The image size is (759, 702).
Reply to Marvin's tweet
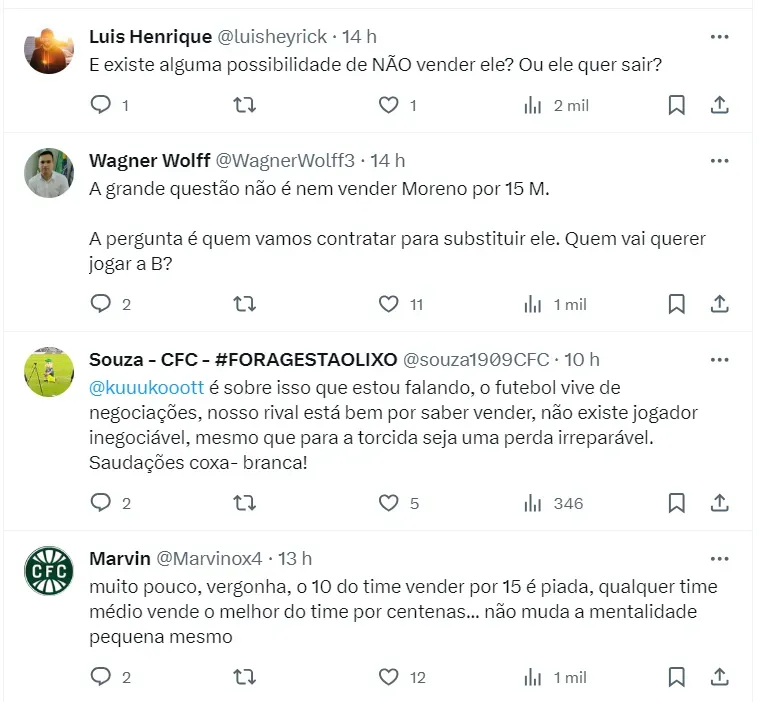point(101,677)
